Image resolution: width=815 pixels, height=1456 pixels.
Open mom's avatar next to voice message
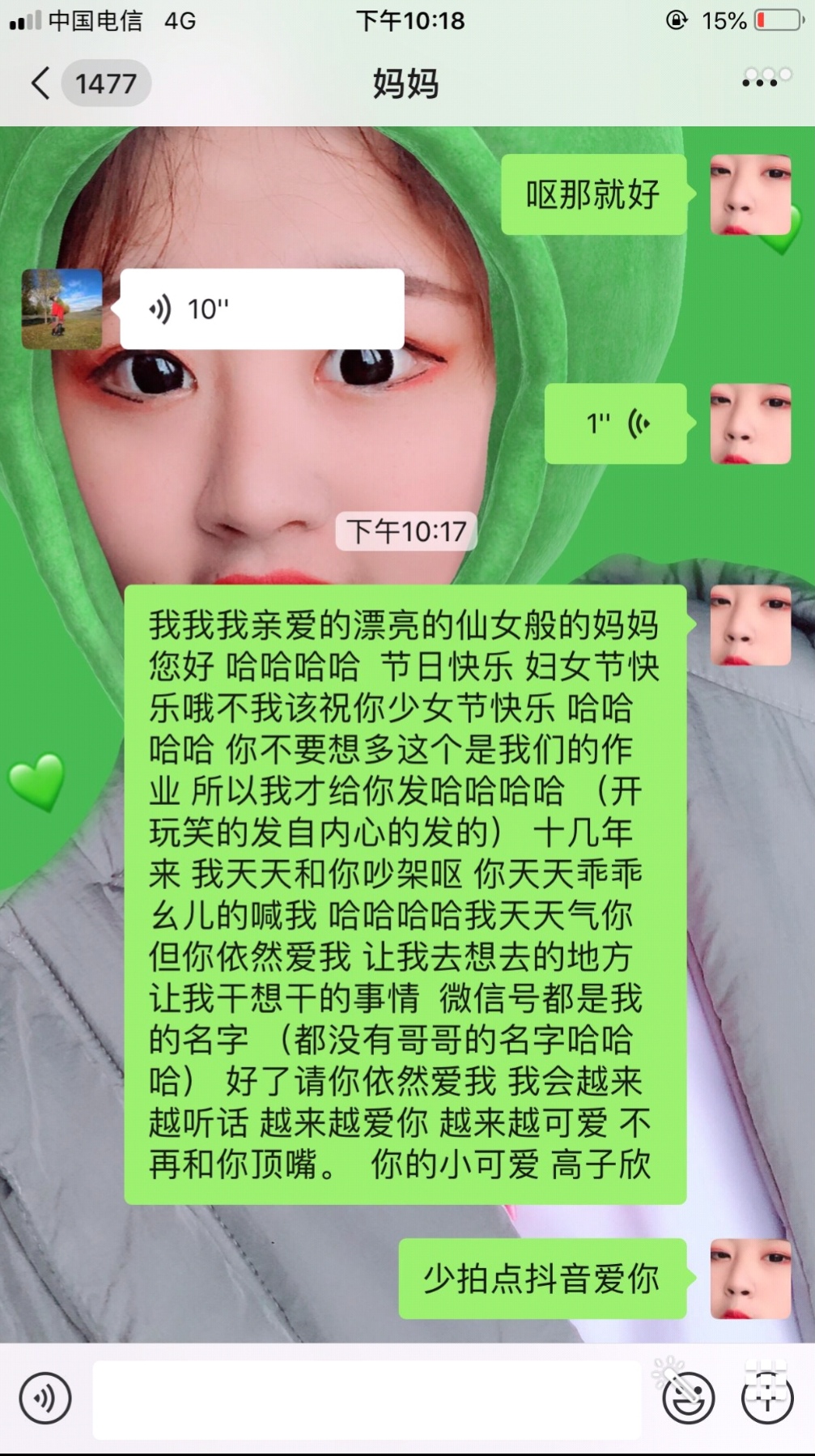point(62,309)
